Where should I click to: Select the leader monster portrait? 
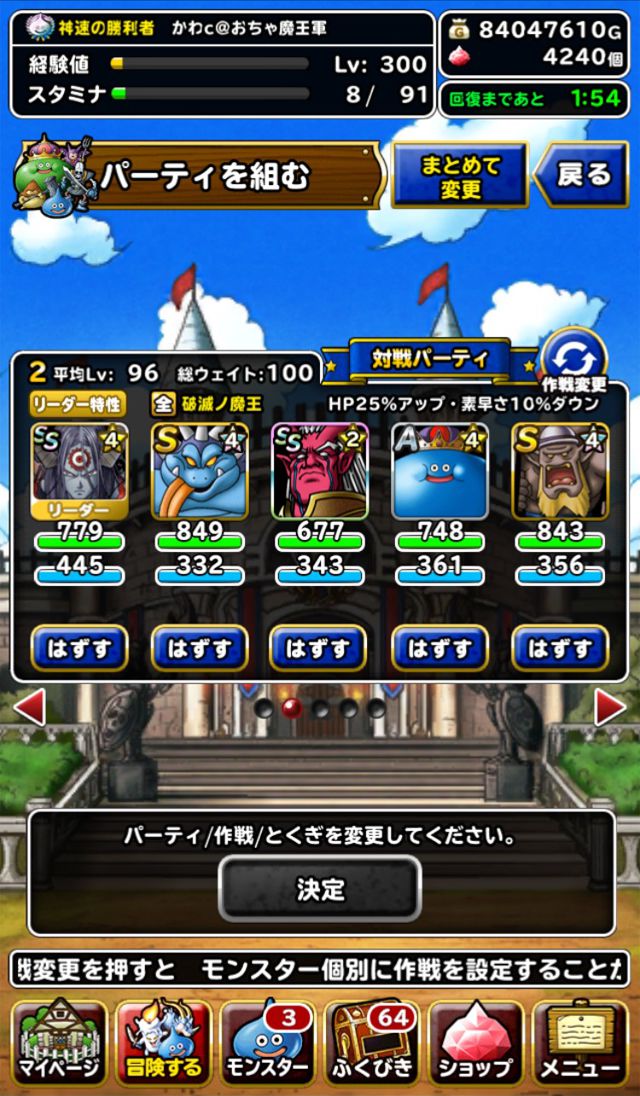pyautogui.click(x=80, y=471)
